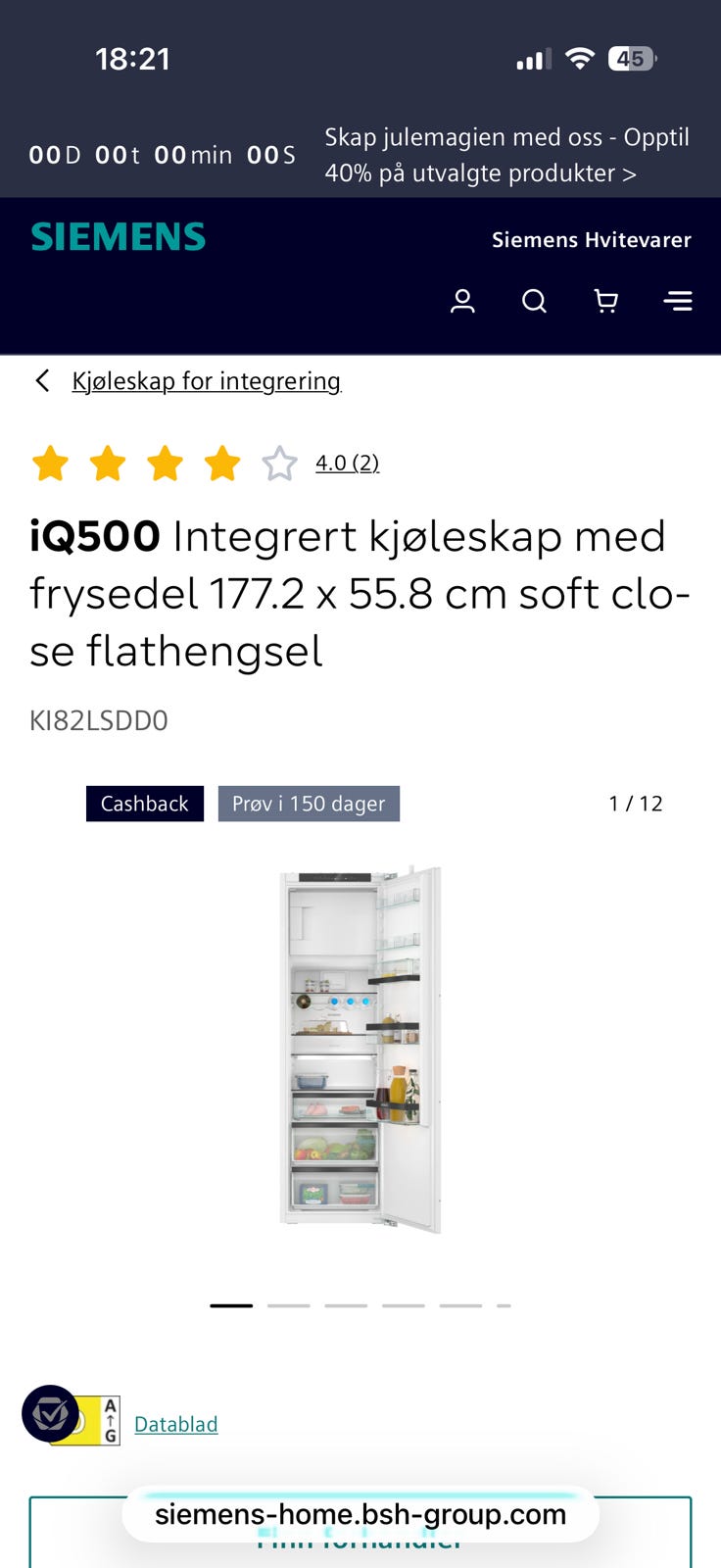This screenshot has height=1568, width=721.
Task: Open Siemens Hvitevarer menu item
Action: (x=592, y=239)
